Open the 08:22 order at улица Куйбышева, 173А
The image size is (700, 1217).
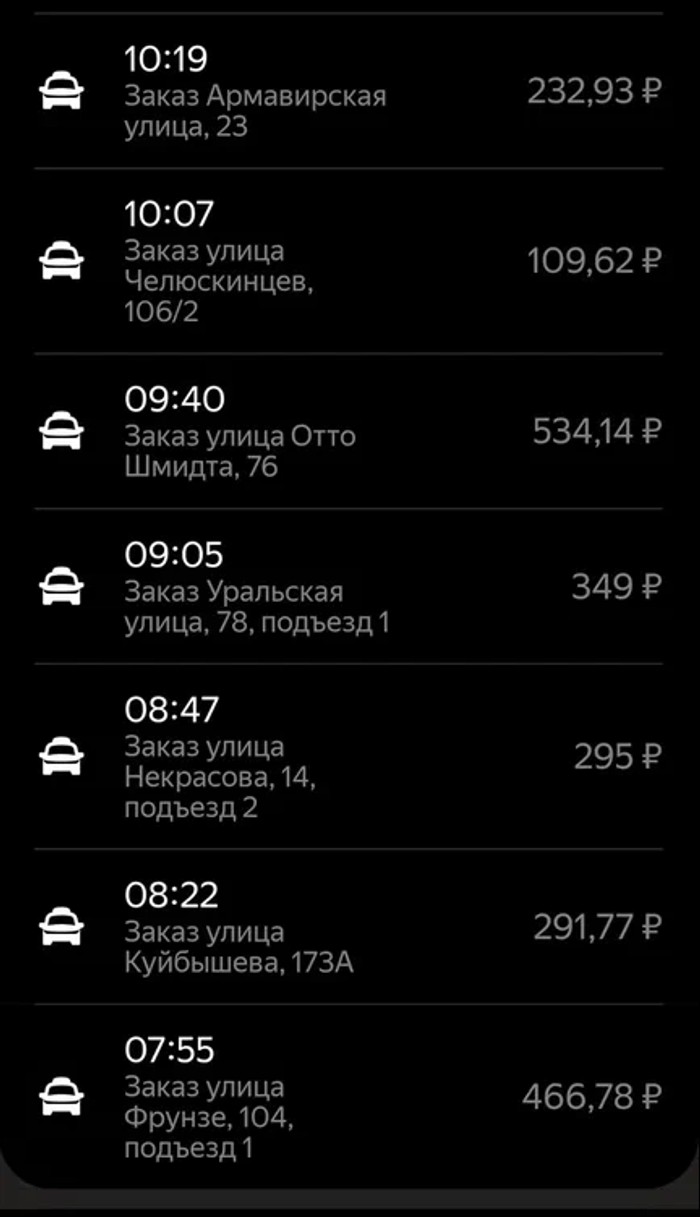pos(348,927)
